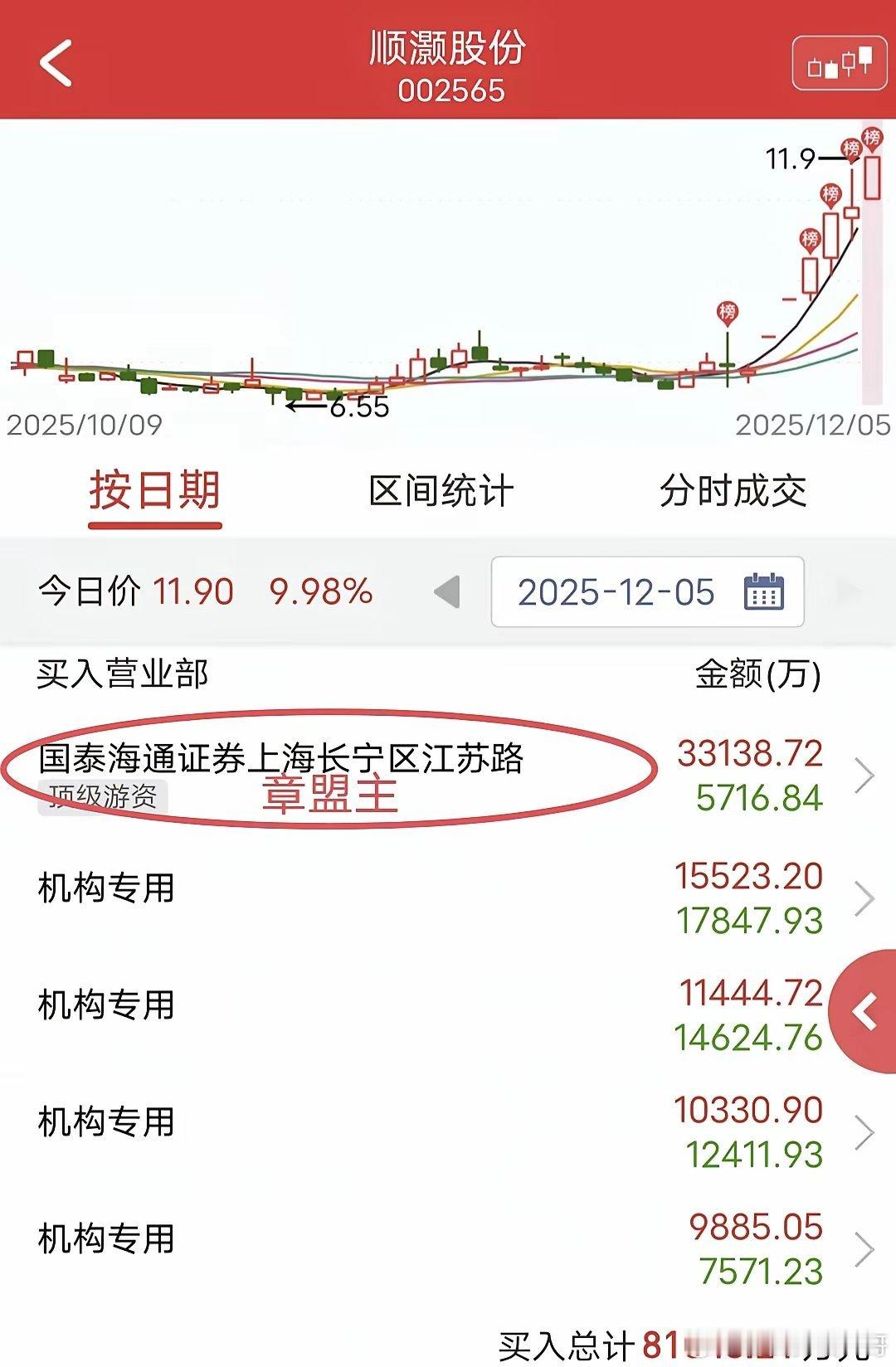
Task: Tap the rightmost 榜 badge on the chart
Action: (x=873, y=139)
